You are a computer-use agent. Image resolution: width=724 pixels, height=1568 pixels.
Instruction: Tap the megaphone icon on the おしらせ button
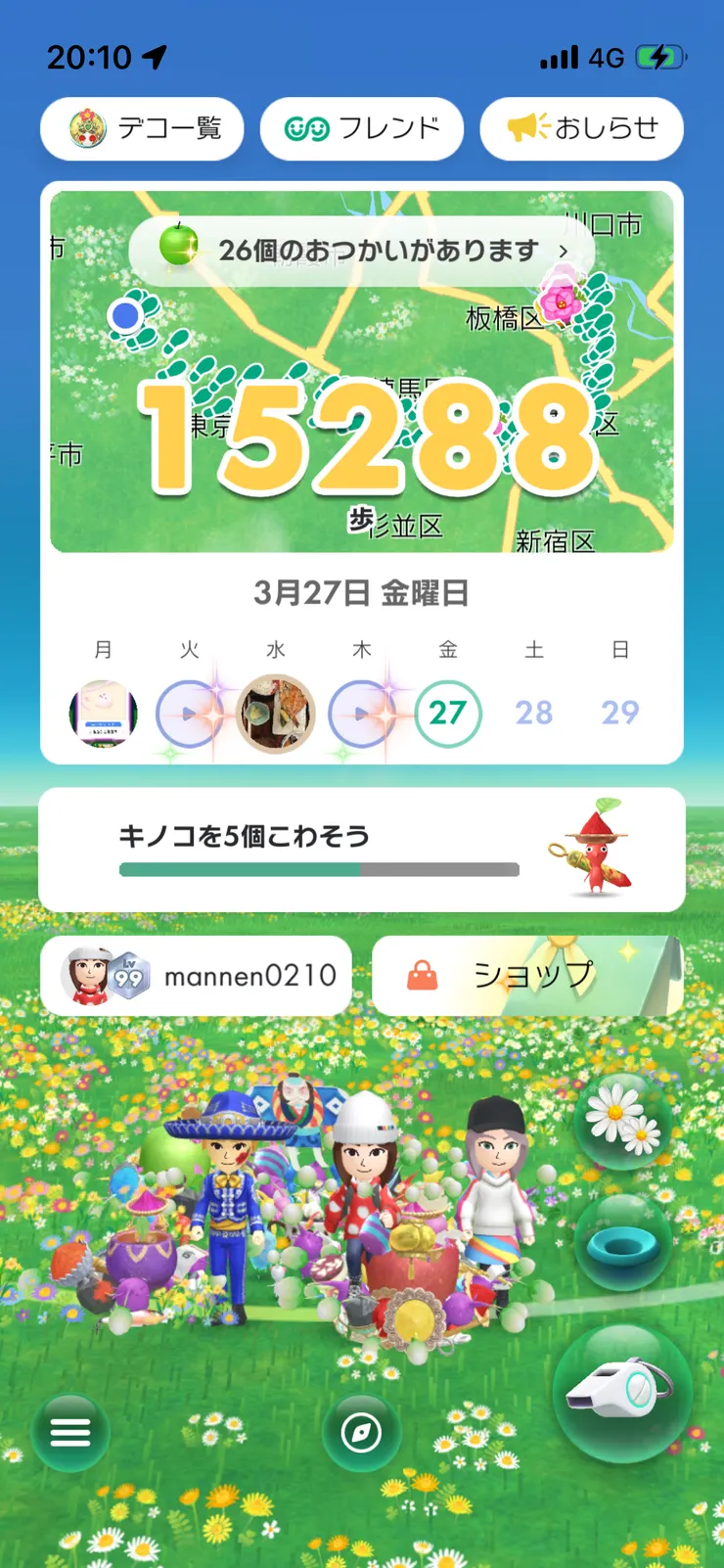tap(524, 127)
